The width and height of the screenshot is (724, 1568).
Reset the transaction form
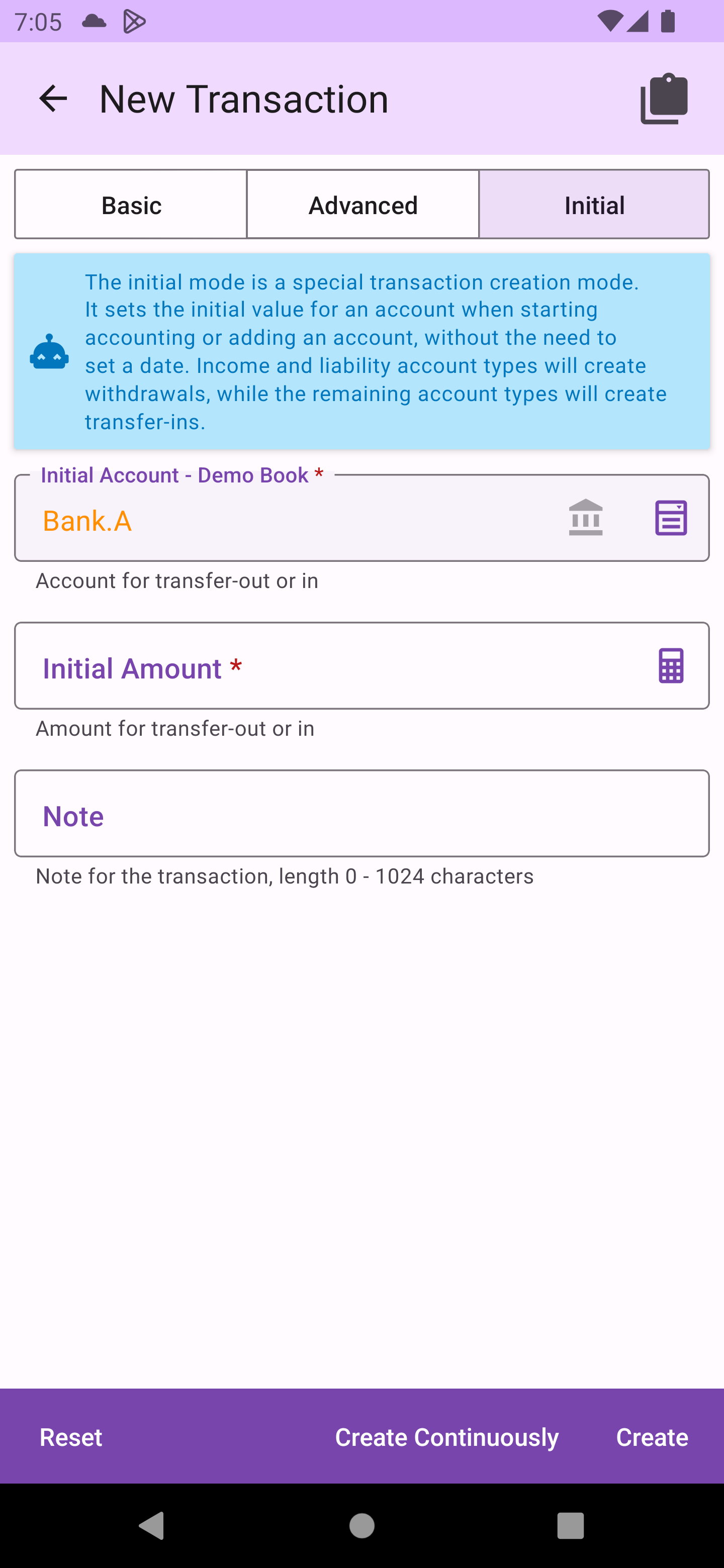tap(70, 1437)
